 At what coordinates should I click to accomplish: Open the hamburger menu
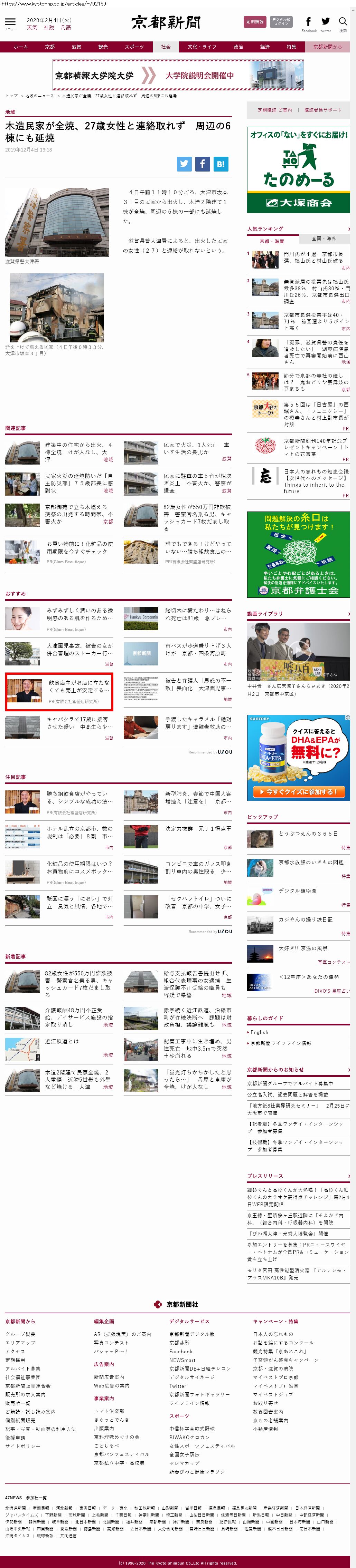click(x=10, y=22)
